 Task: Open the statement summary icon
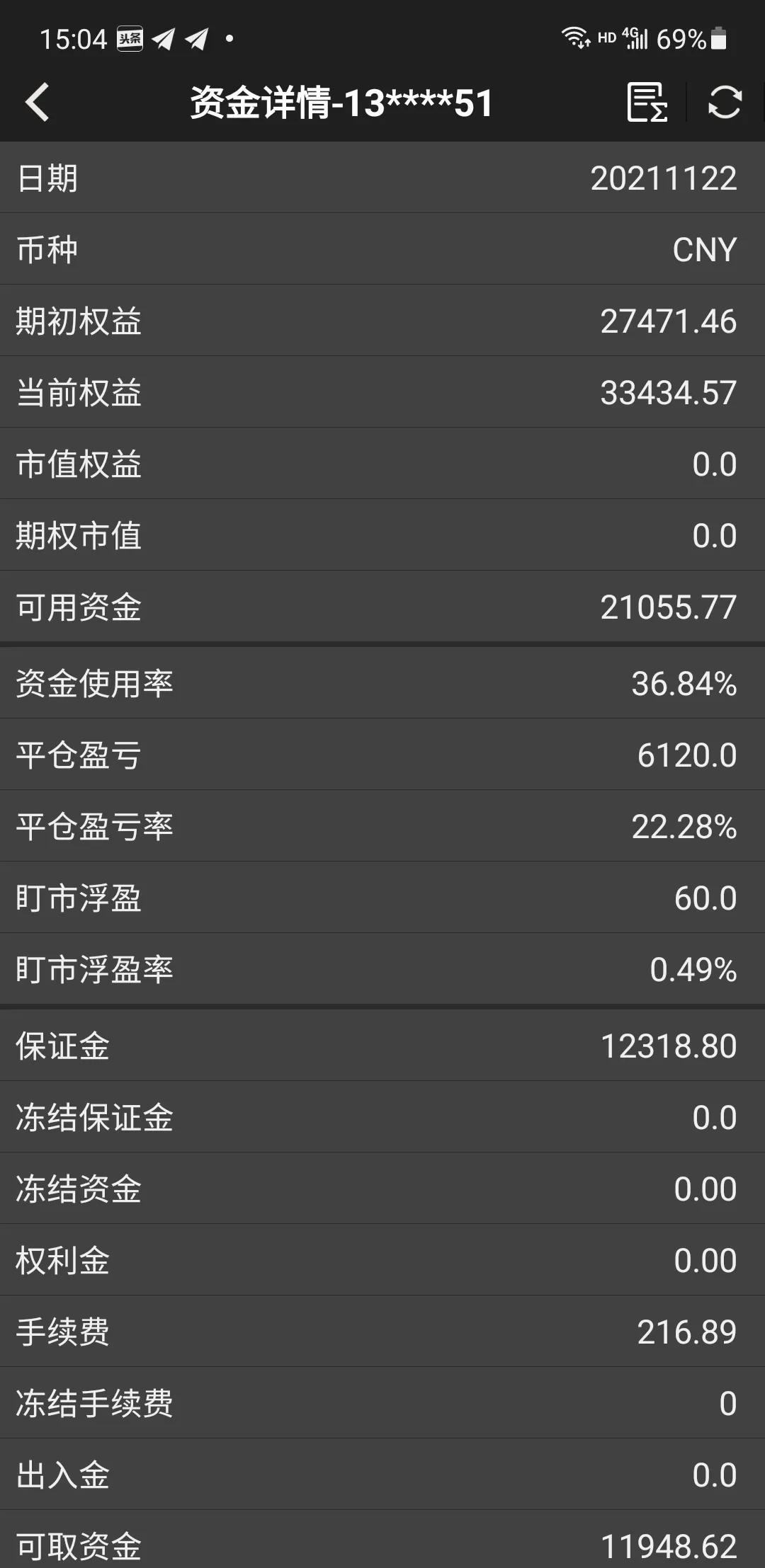pos(647,102)
